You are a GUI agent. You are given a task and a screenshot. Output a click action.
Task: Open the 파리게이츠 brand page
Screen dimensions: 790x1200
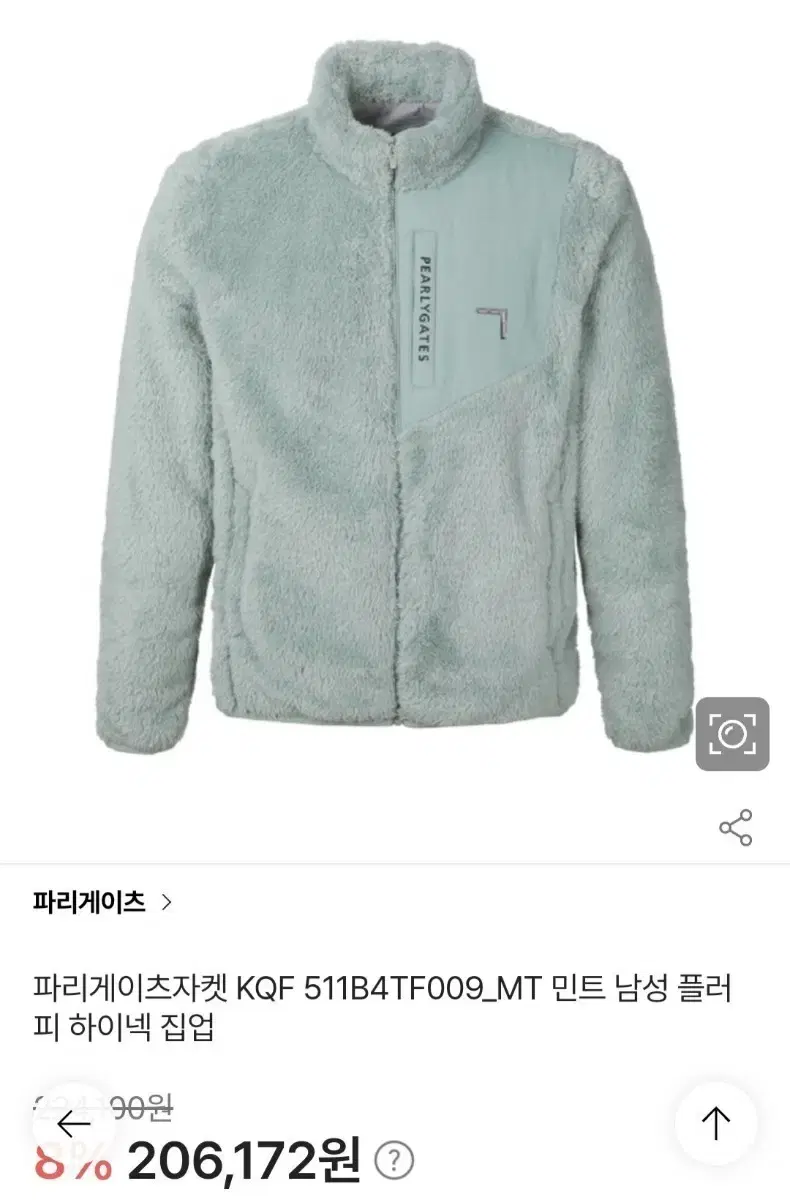(x=102, y=902)
